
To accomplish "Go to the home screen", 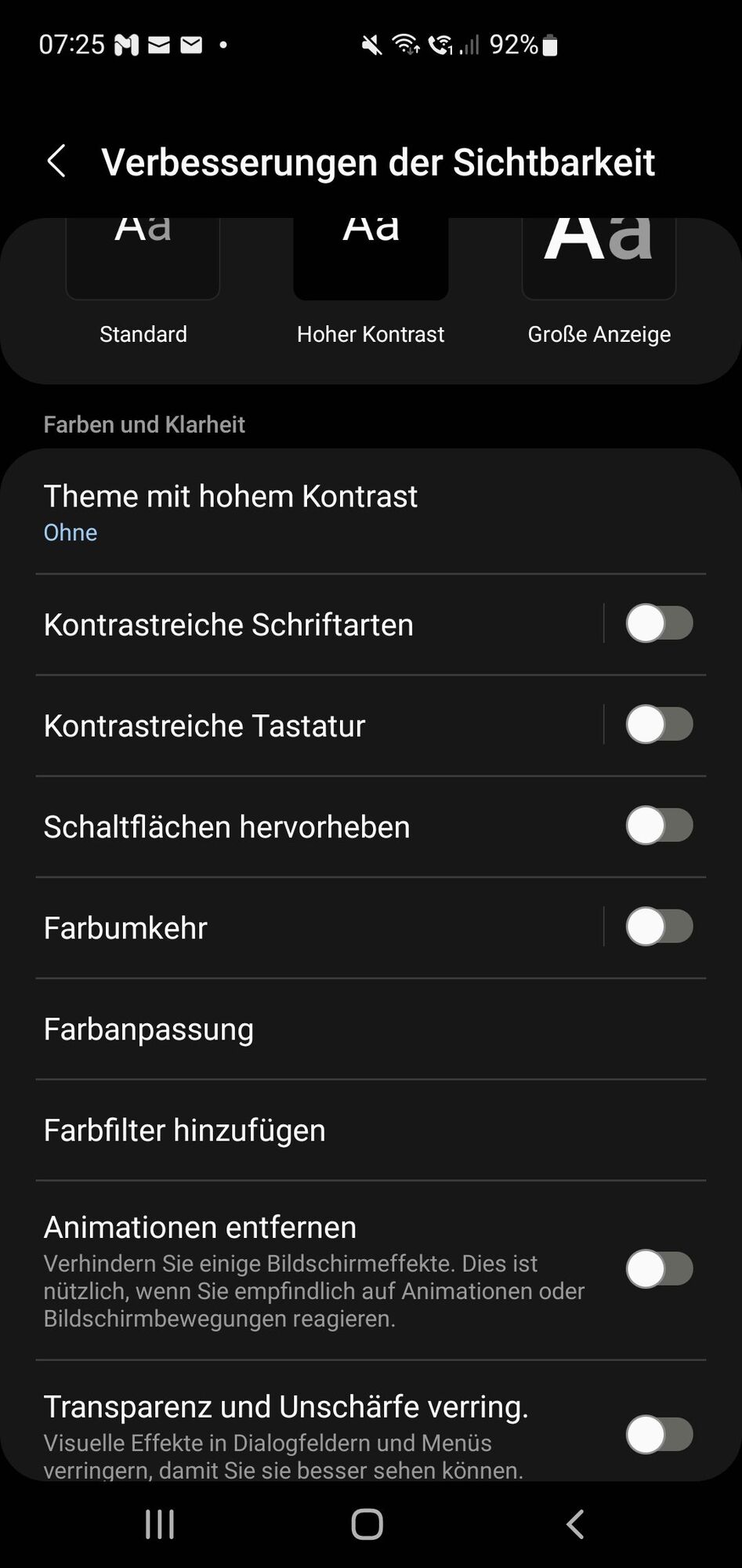I will [x=367, y=1525].
